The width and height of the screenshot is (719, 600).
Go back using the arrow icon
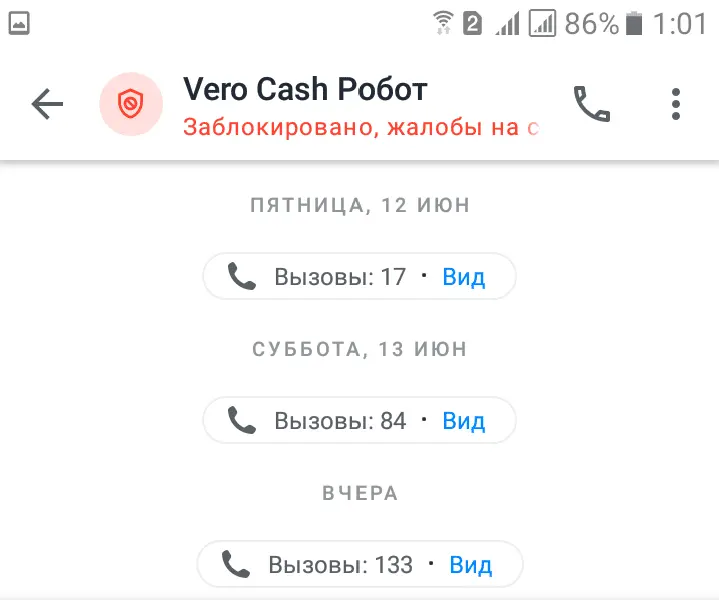[x=47, y=104]
